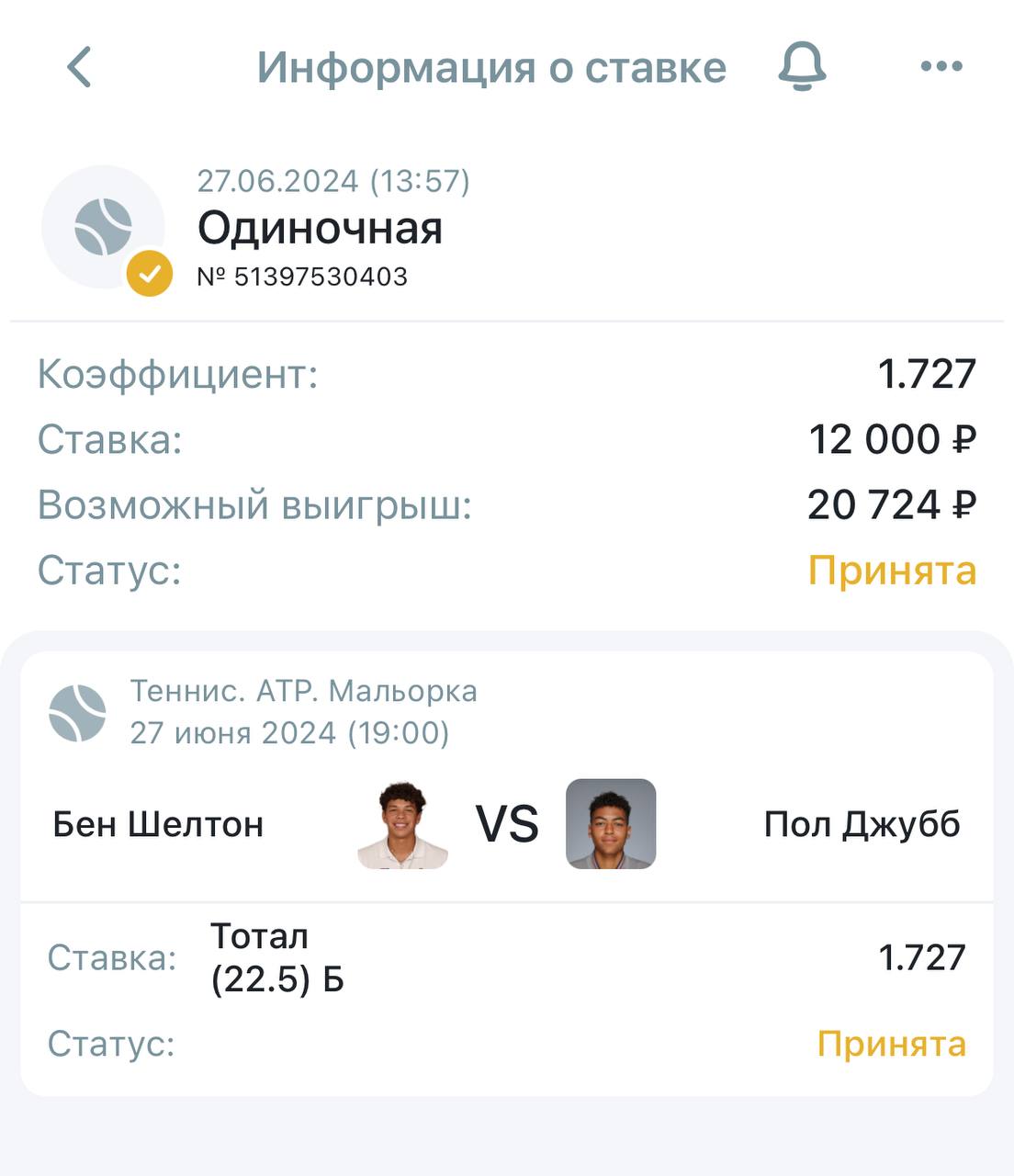The width and height of the screenshot is (1014, 1176).
Task: Open the Бен Шелтон vs Пол Джубб match card
Action: click(507, 823)
